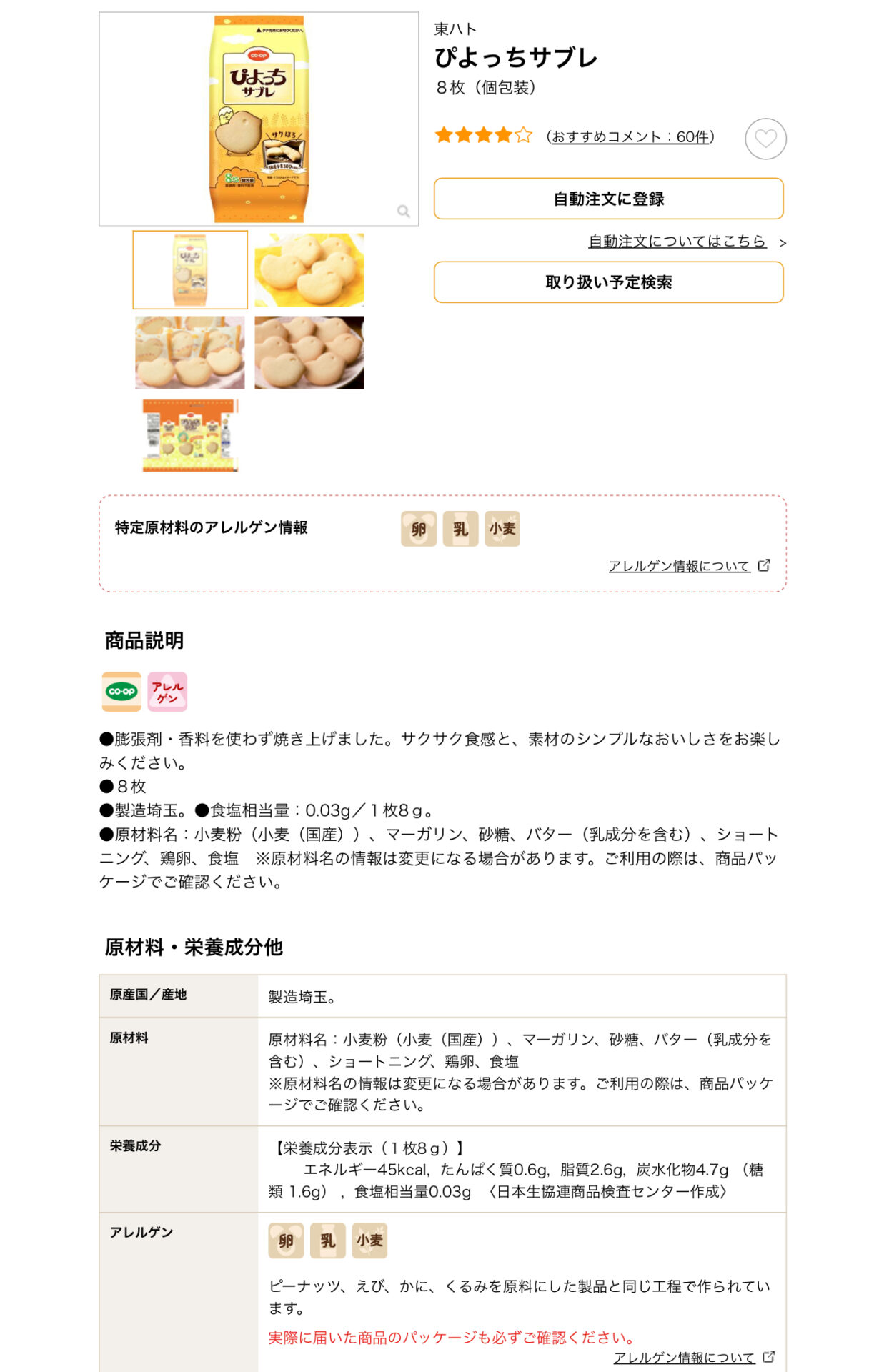Screen dimensions: 869x1372
Task: Select the first package thumbnail
Action: (x=190, y=270)
